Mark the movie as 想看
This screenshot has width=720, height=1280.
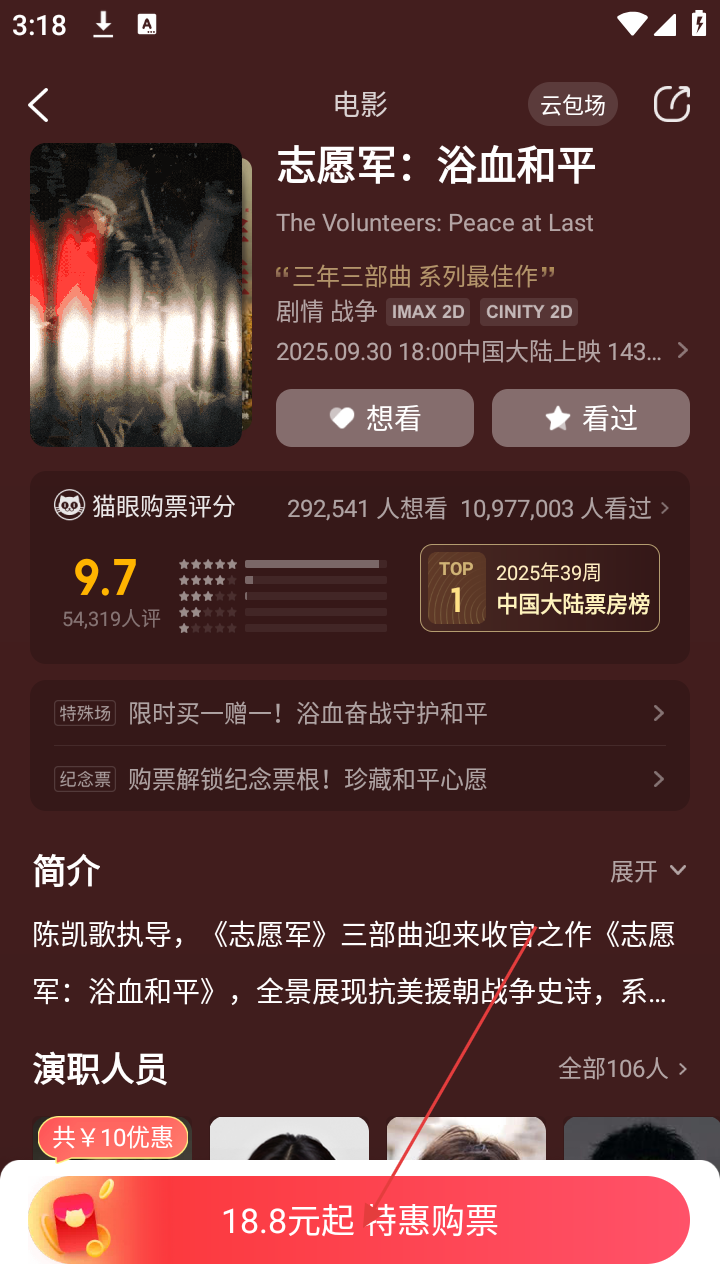click(375, 418)
